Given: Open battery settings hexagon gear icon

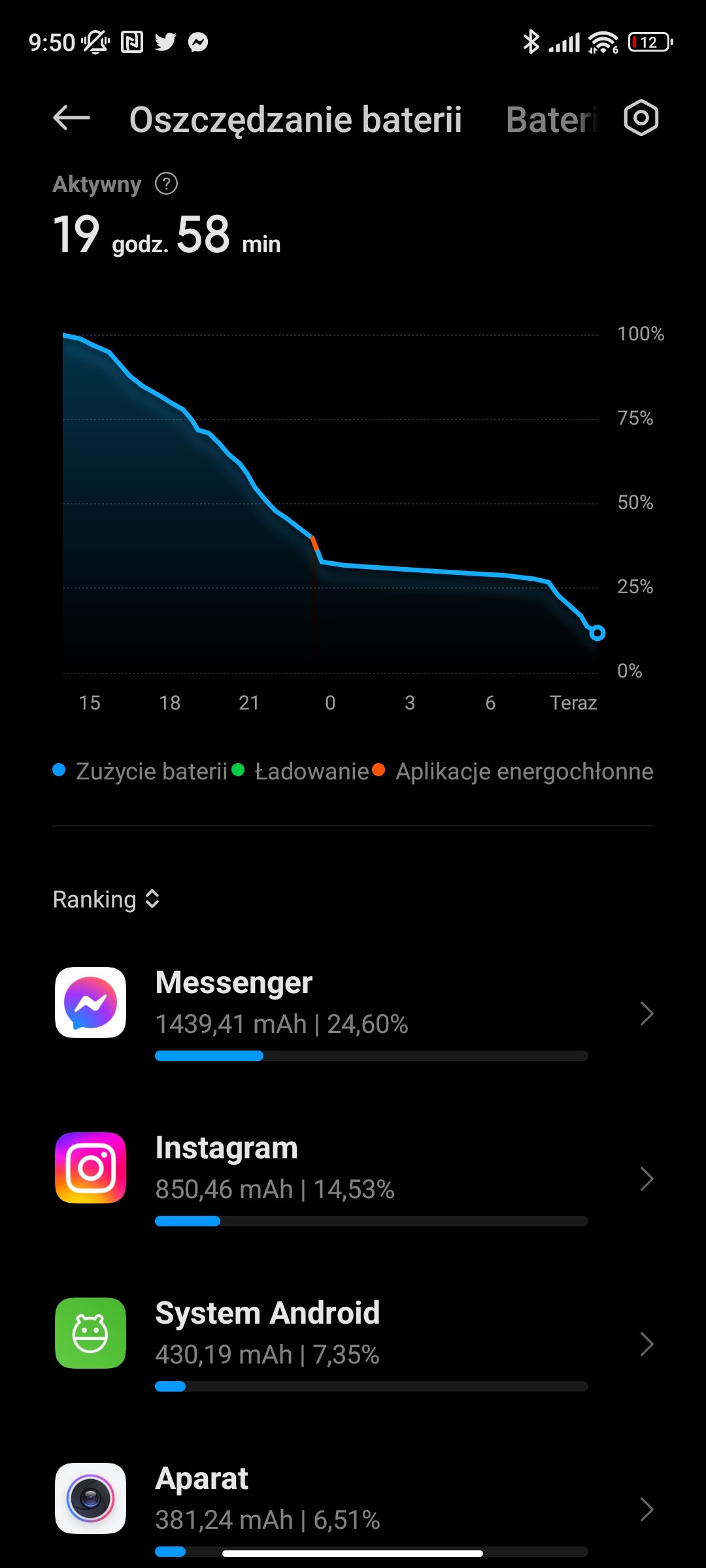Looking at the screenshot, I should pyautogui.click(x=641, y=118).
